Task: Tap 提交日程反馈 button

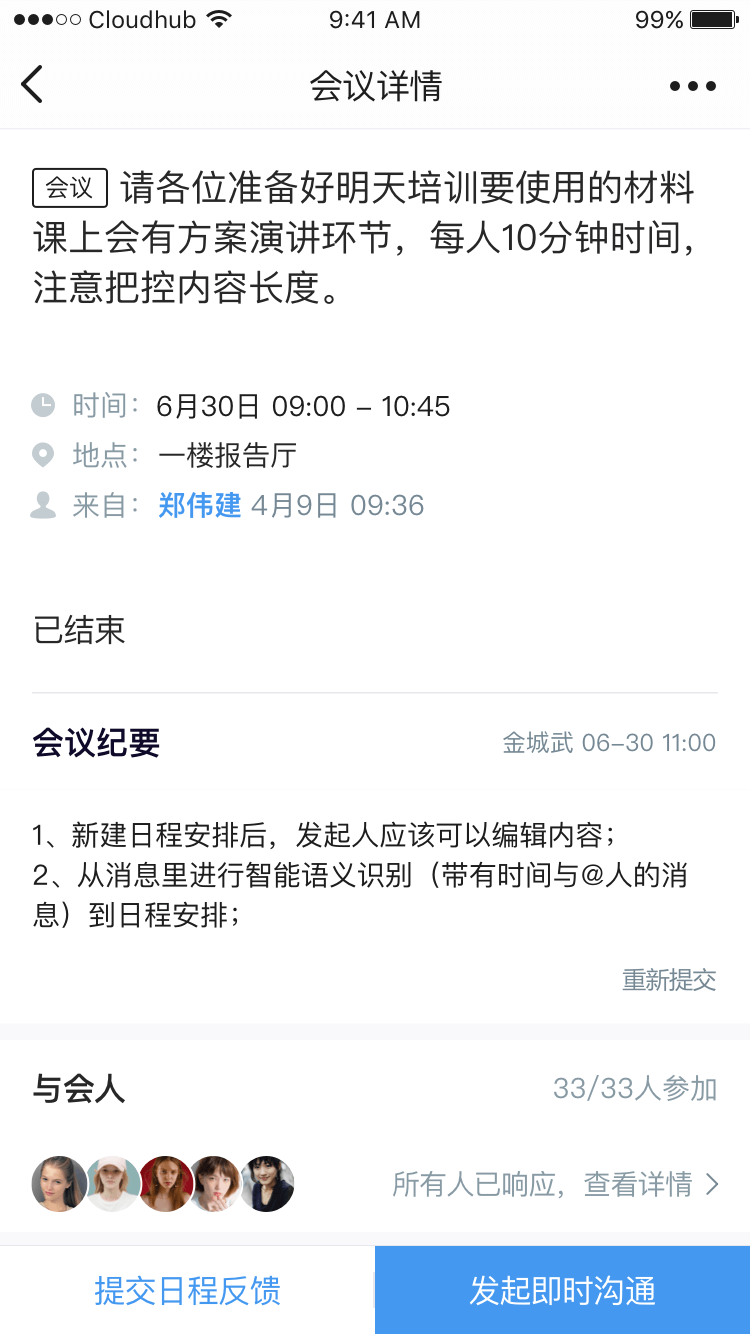Action: pyautogui.click(x=187, y=1290)
